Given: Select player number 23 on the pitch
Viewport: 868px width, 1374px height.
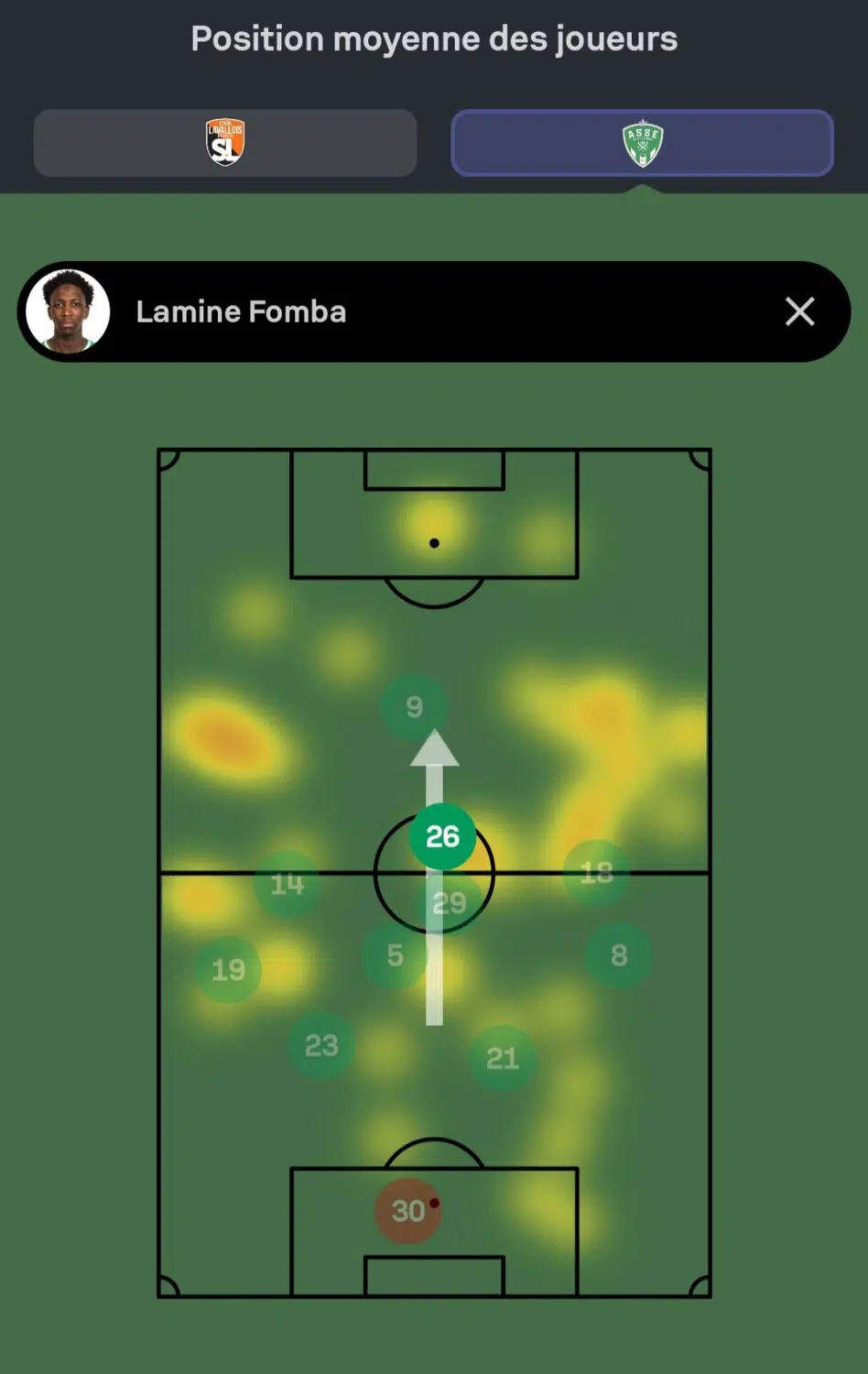Looking at the screenshot, I should pyautogui.click(x=321, y=1045).
